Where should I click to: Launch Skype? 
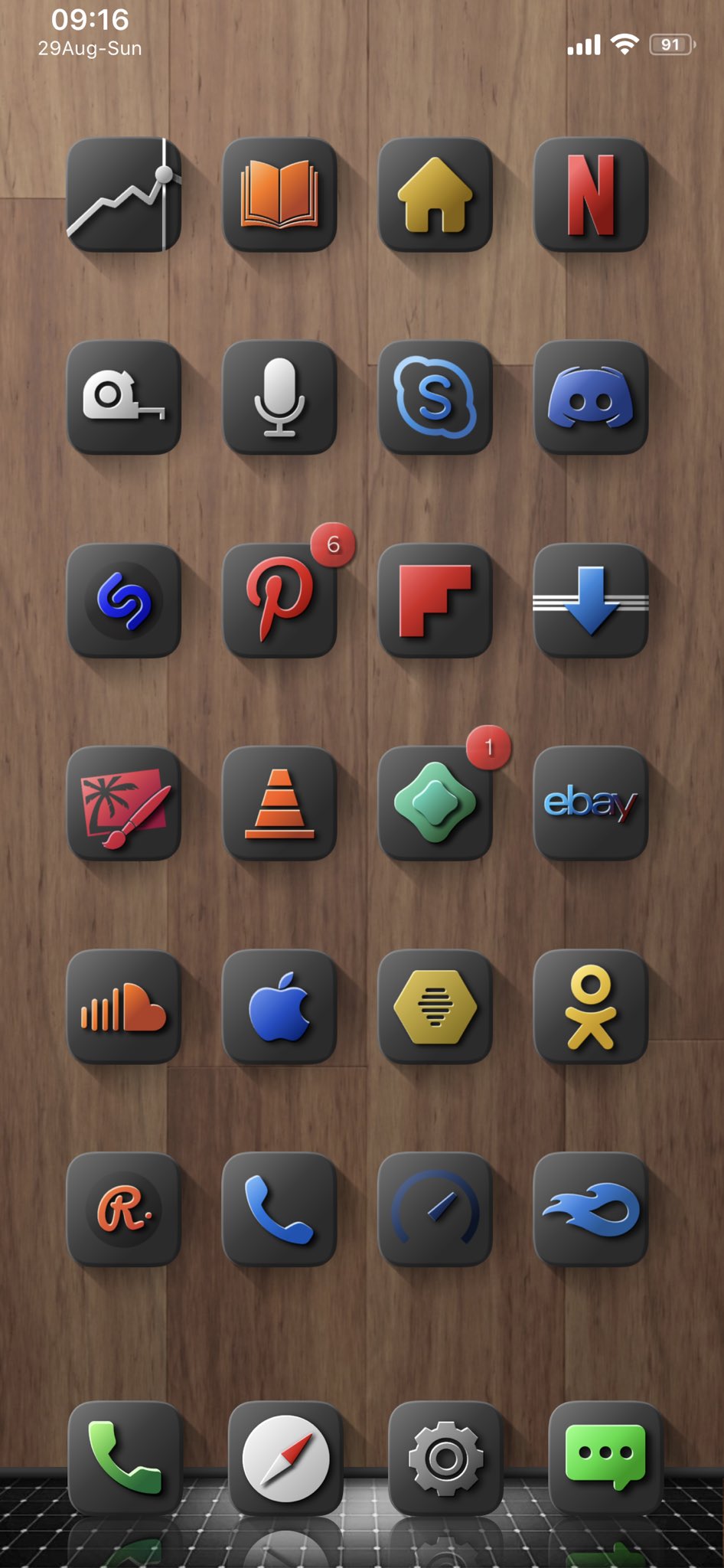click(435, 397)
